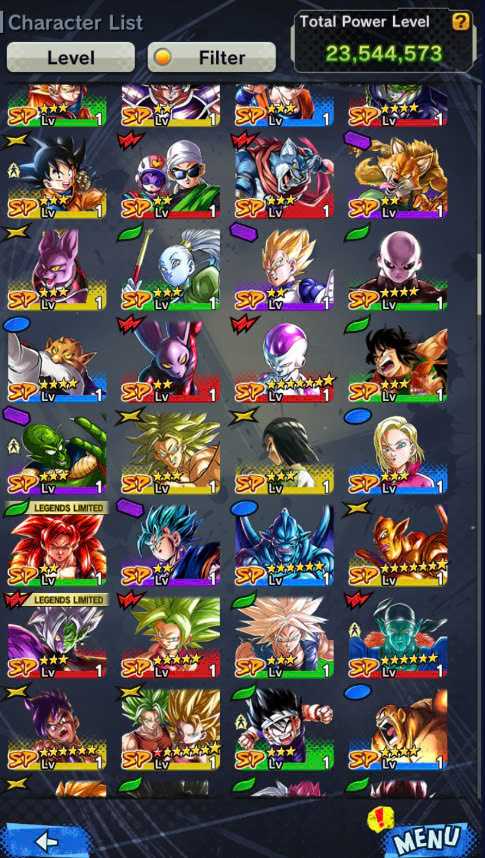Screen dimensions: 485x858
Task: Choose the blonde Android 18 character card
Action: tap(398, 453)
